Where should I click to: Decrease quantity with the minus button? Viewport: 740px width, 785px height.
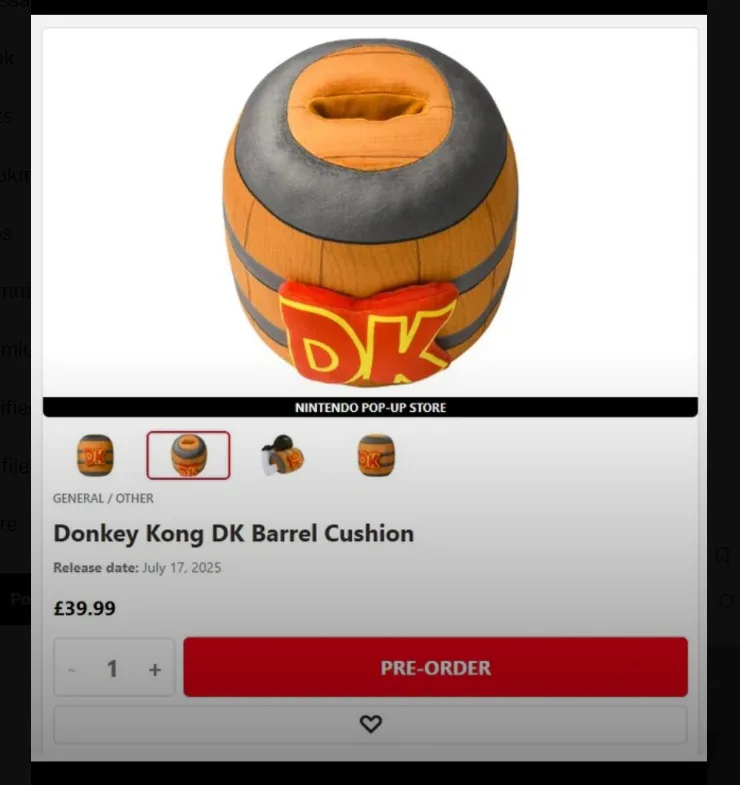[72, 669]
